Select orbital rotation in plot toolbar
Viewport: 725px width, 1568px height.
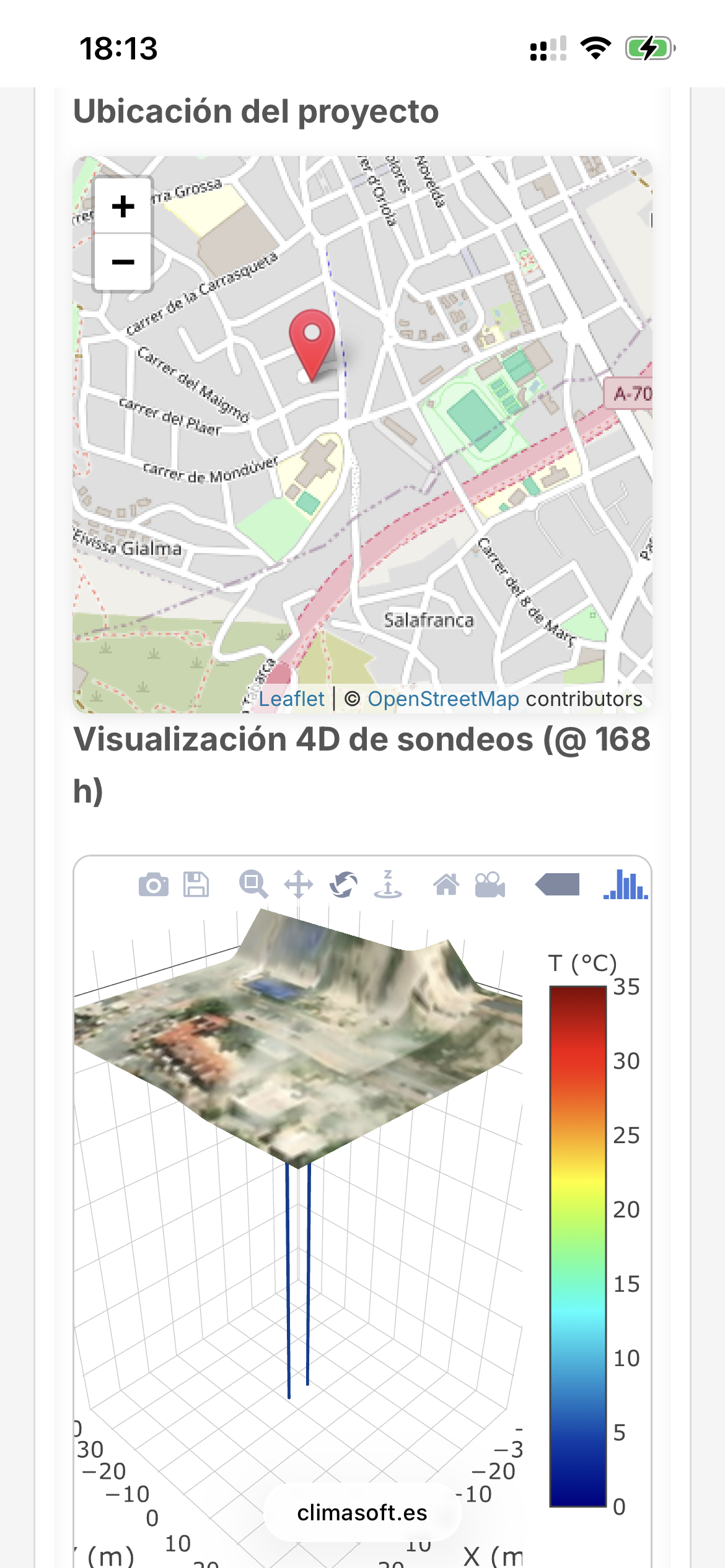[343, 884]
